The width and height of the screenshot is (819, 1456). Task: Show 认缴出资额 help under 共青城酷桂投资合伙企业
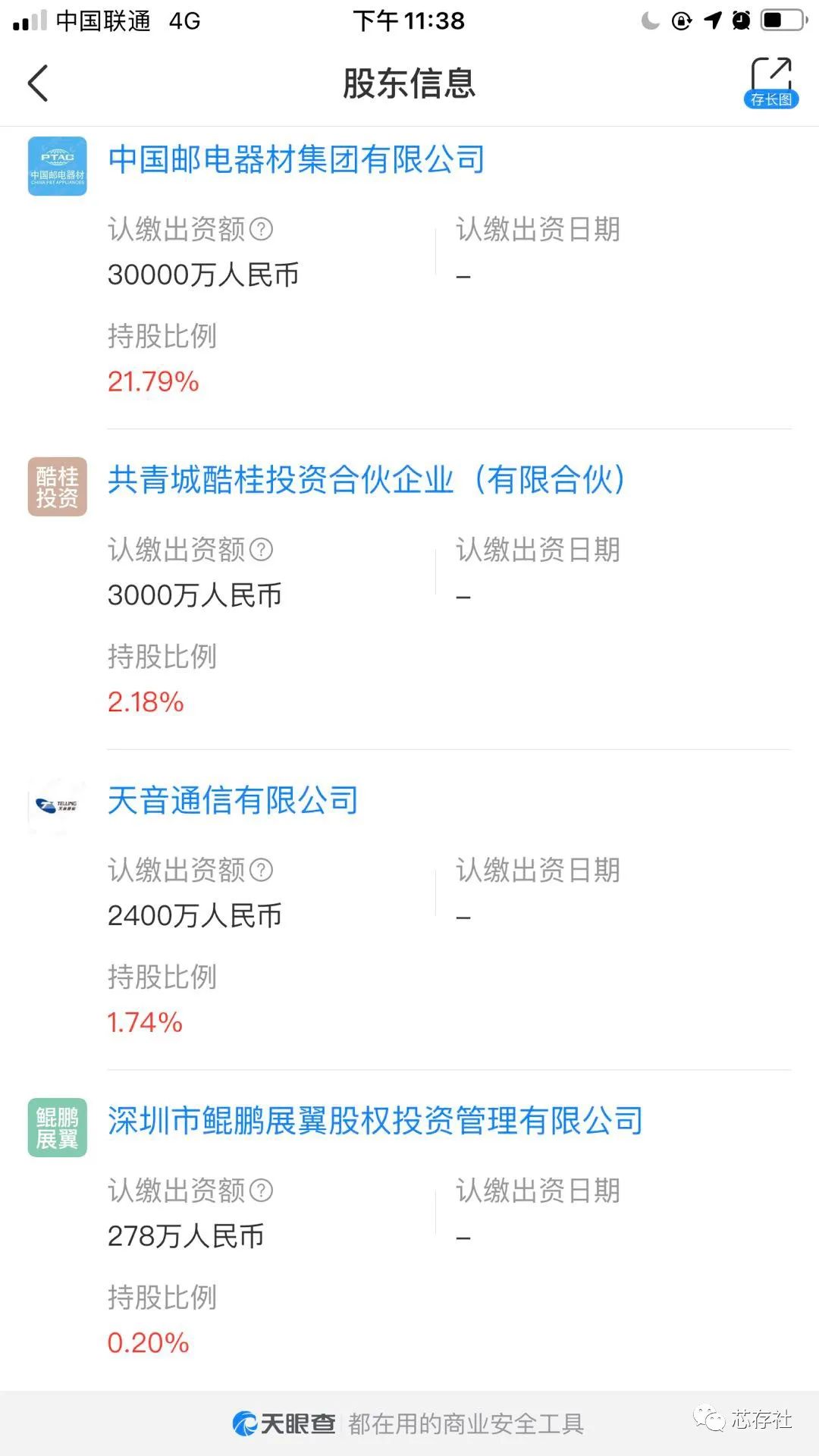pos(261,550)
